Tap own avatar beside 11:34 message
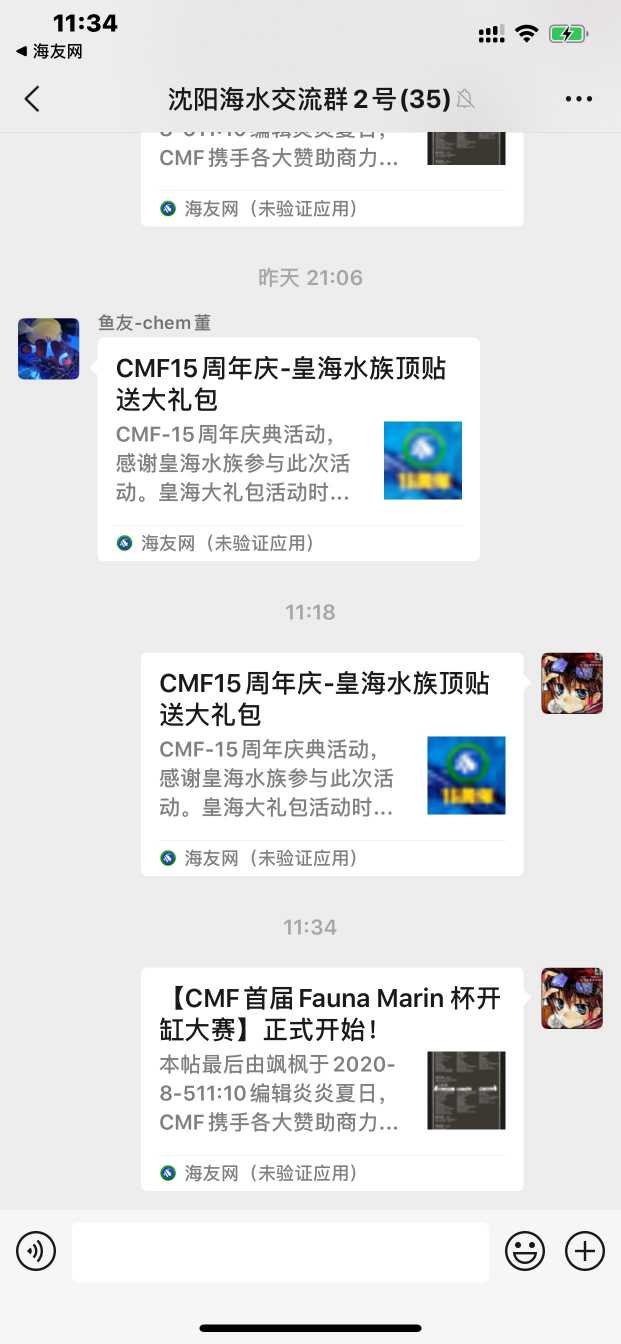Viewport: 621px width, 1344px height. click(572, 998)
